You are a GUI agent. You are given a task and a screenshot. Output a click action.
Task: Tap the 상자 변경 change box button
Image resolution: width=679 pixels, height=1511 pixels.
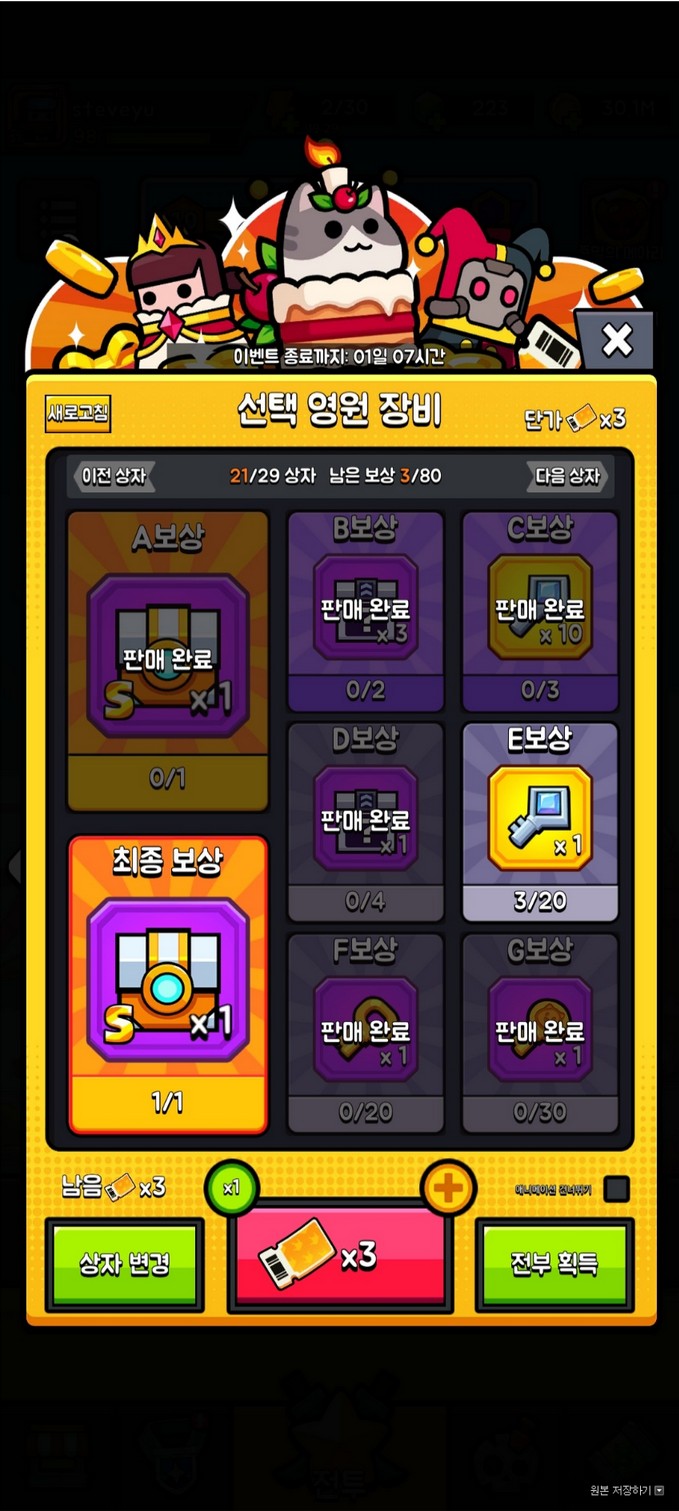(x=124, y=1264)
